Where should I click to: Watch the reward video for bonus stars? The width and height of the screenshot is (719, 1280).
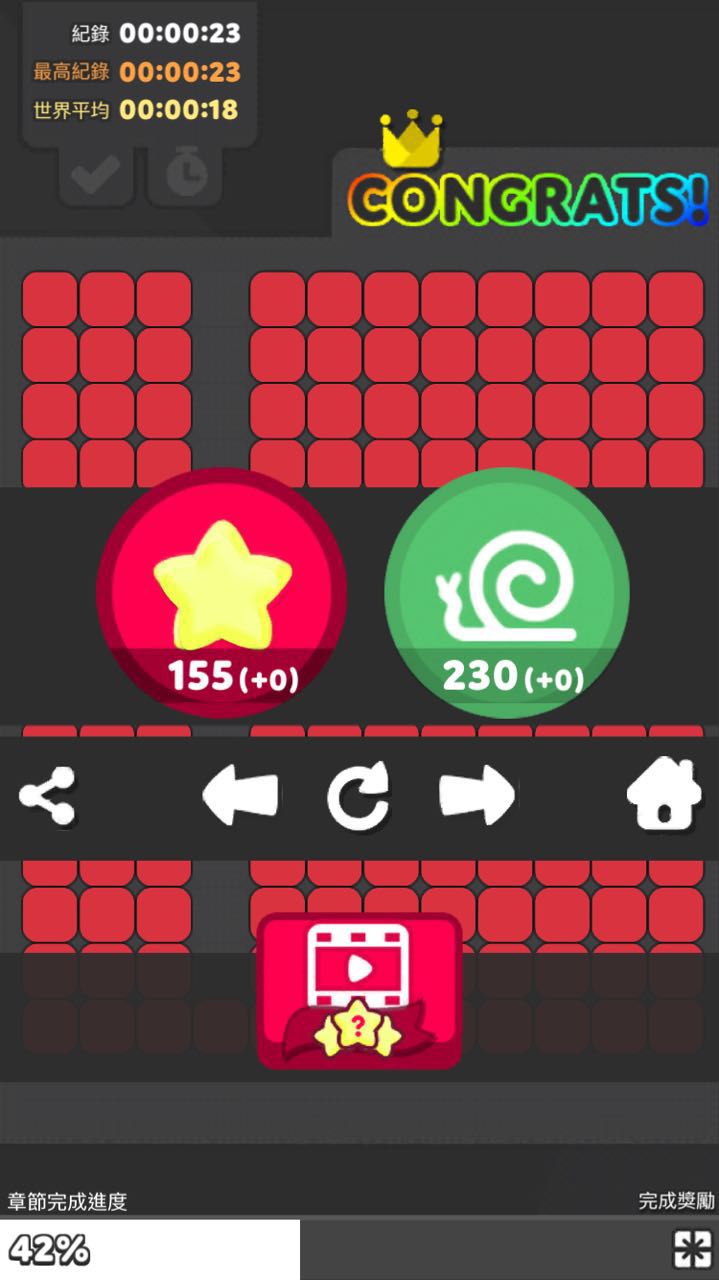click(359, 990)
